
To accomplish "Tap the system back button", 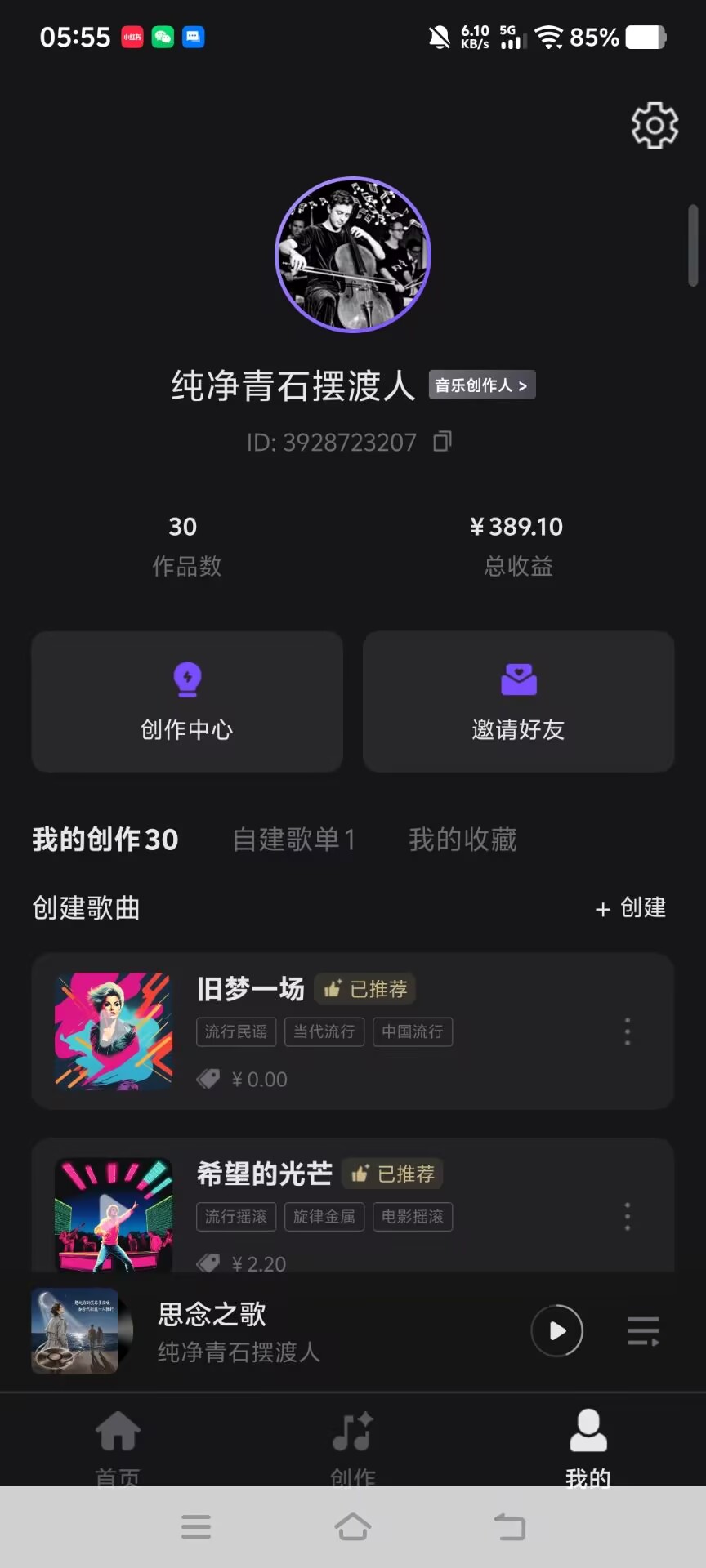I will [x=510, y=1526].
